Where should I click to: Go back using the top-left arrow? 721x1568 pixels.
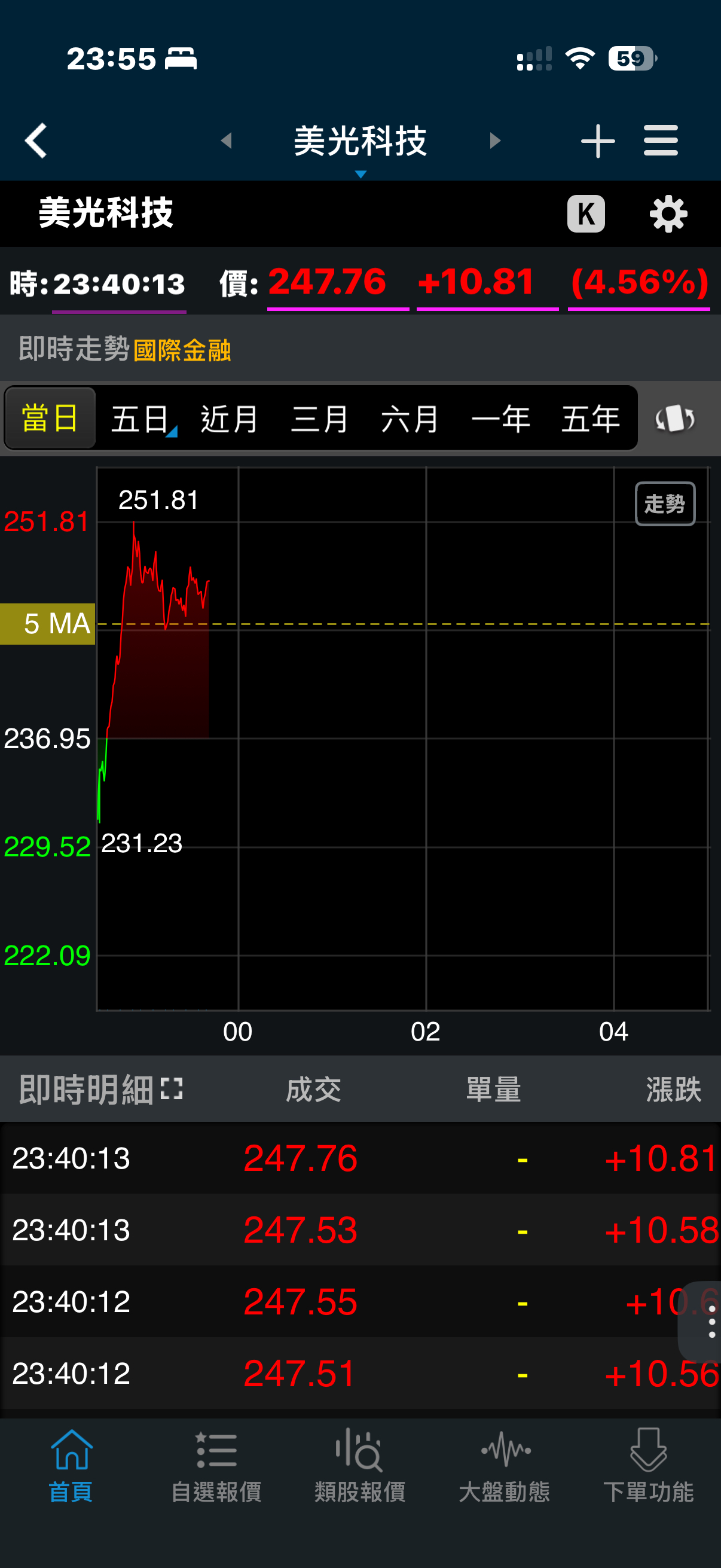(36, 141)
